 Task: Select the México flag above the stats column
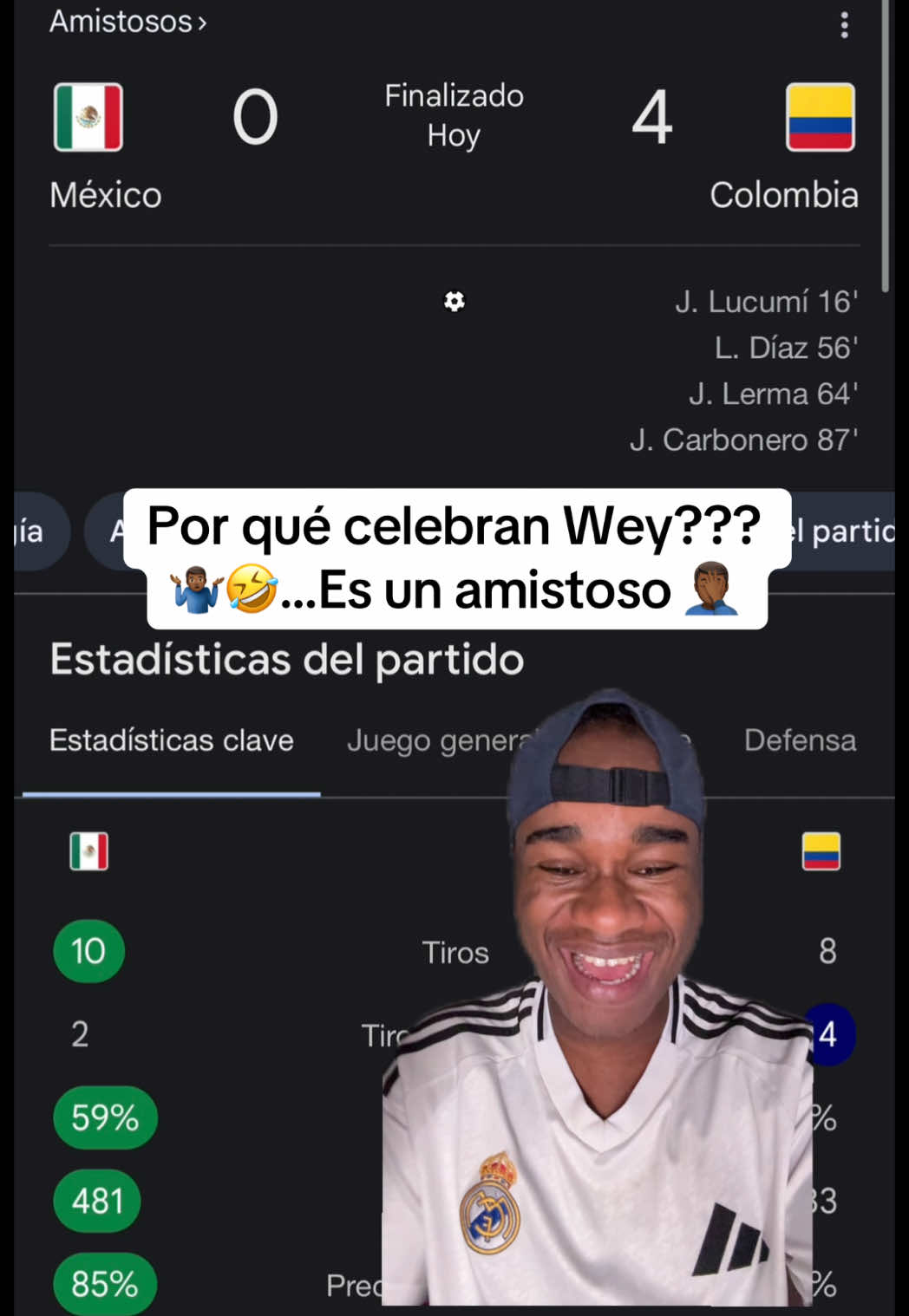pyautogui.click(x=89, y=851)
